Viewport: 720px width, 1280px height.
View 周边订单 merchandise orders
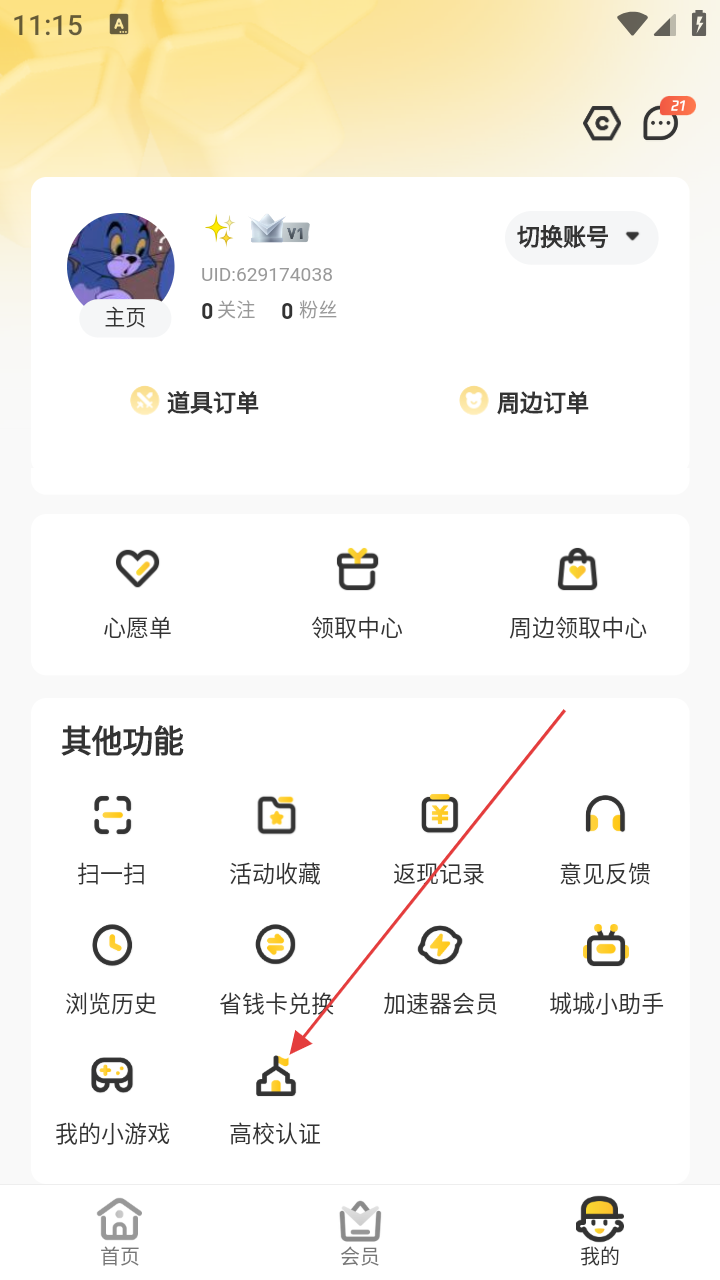point(524,402)
